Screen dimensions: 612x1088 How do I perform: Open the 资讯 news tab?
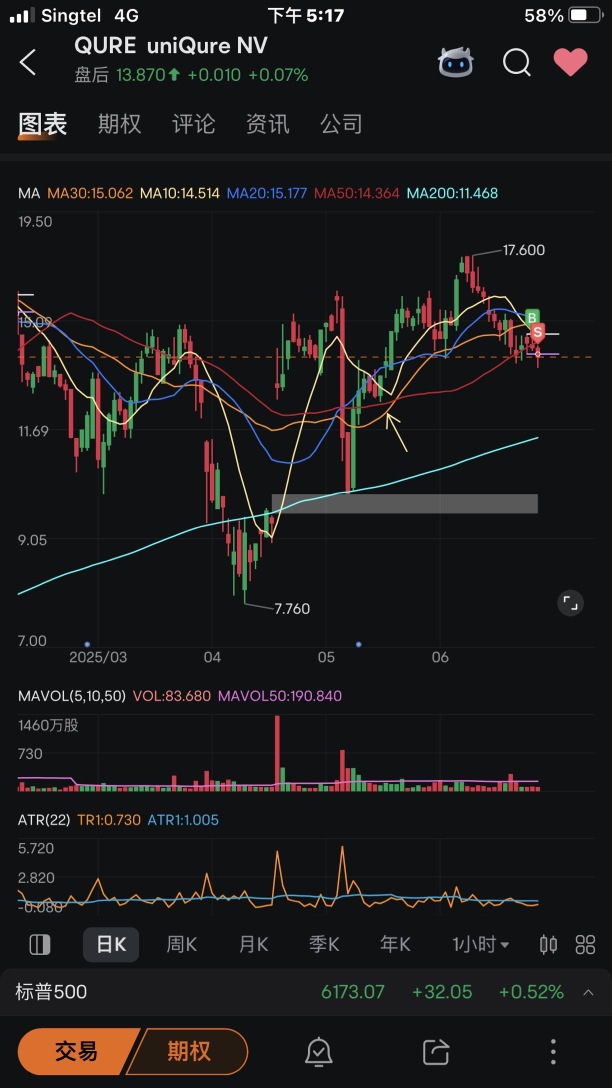coord(267,124)
